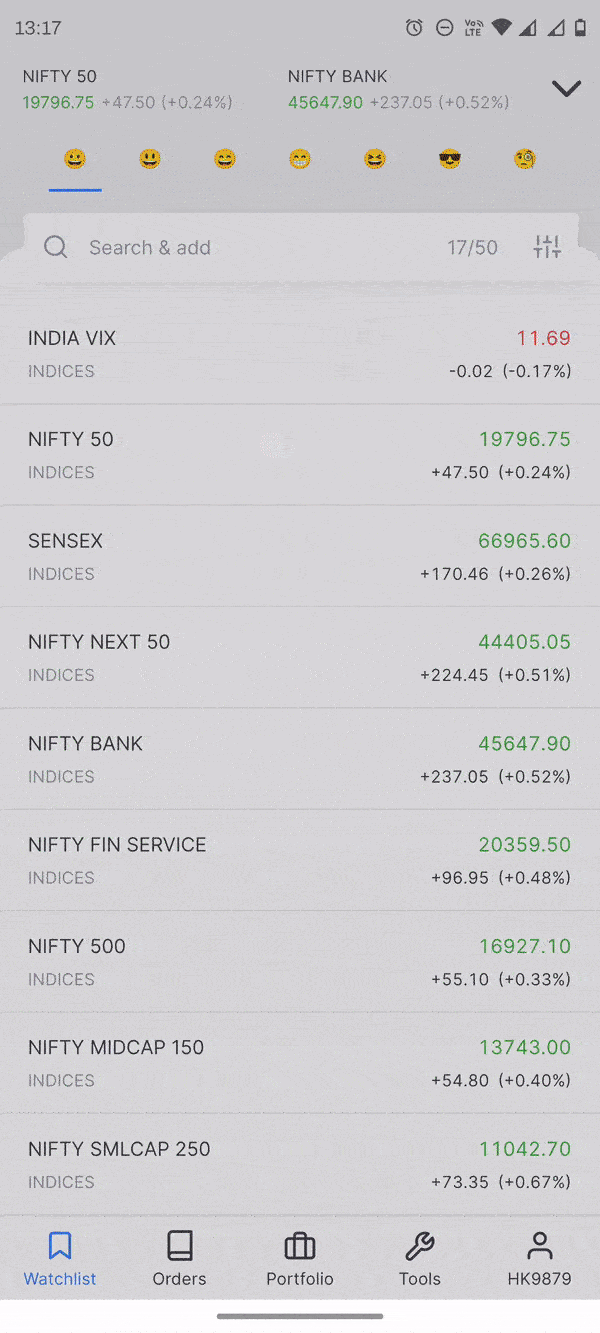Viewport: 600px width, 1333px height.
Task: View SENSEX index details
Action: tap(300, 556)
